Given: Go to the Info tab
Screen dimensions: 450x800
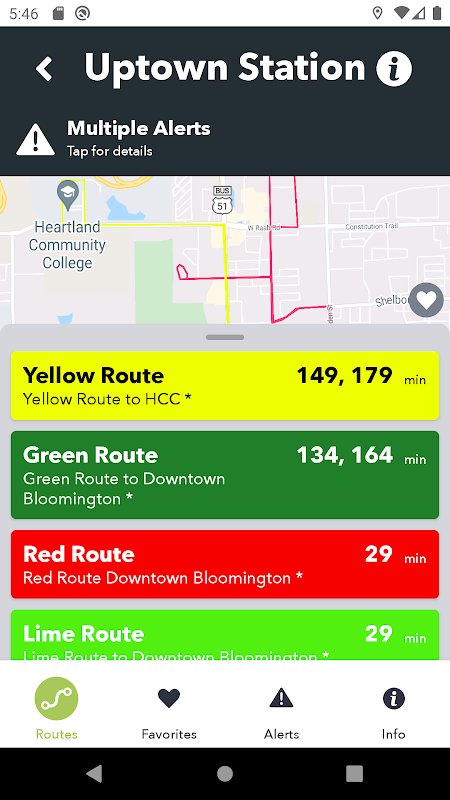Looking at the screenshot, I should (x=393, y=709).
